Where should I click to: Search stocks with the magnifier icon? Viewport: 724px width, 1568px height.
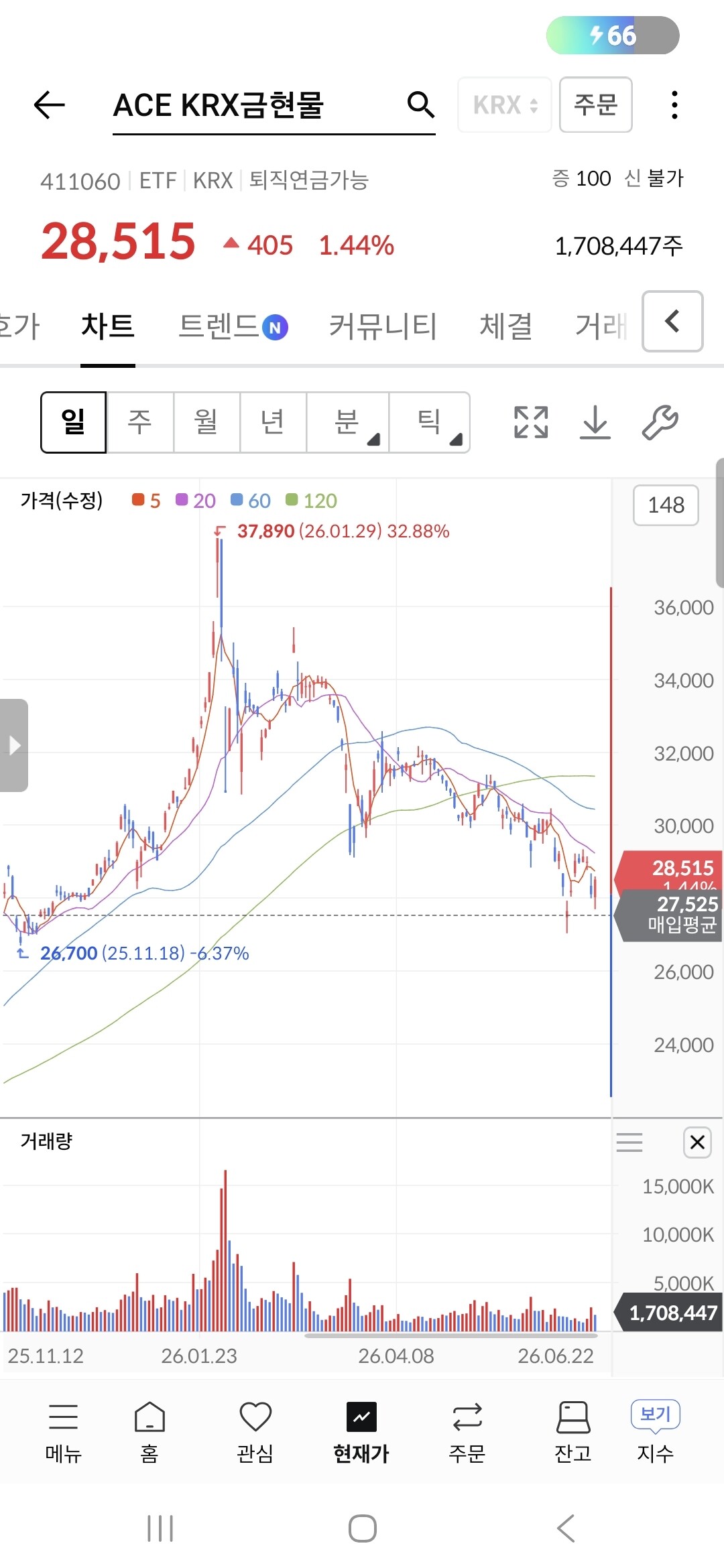coord(420,105)
